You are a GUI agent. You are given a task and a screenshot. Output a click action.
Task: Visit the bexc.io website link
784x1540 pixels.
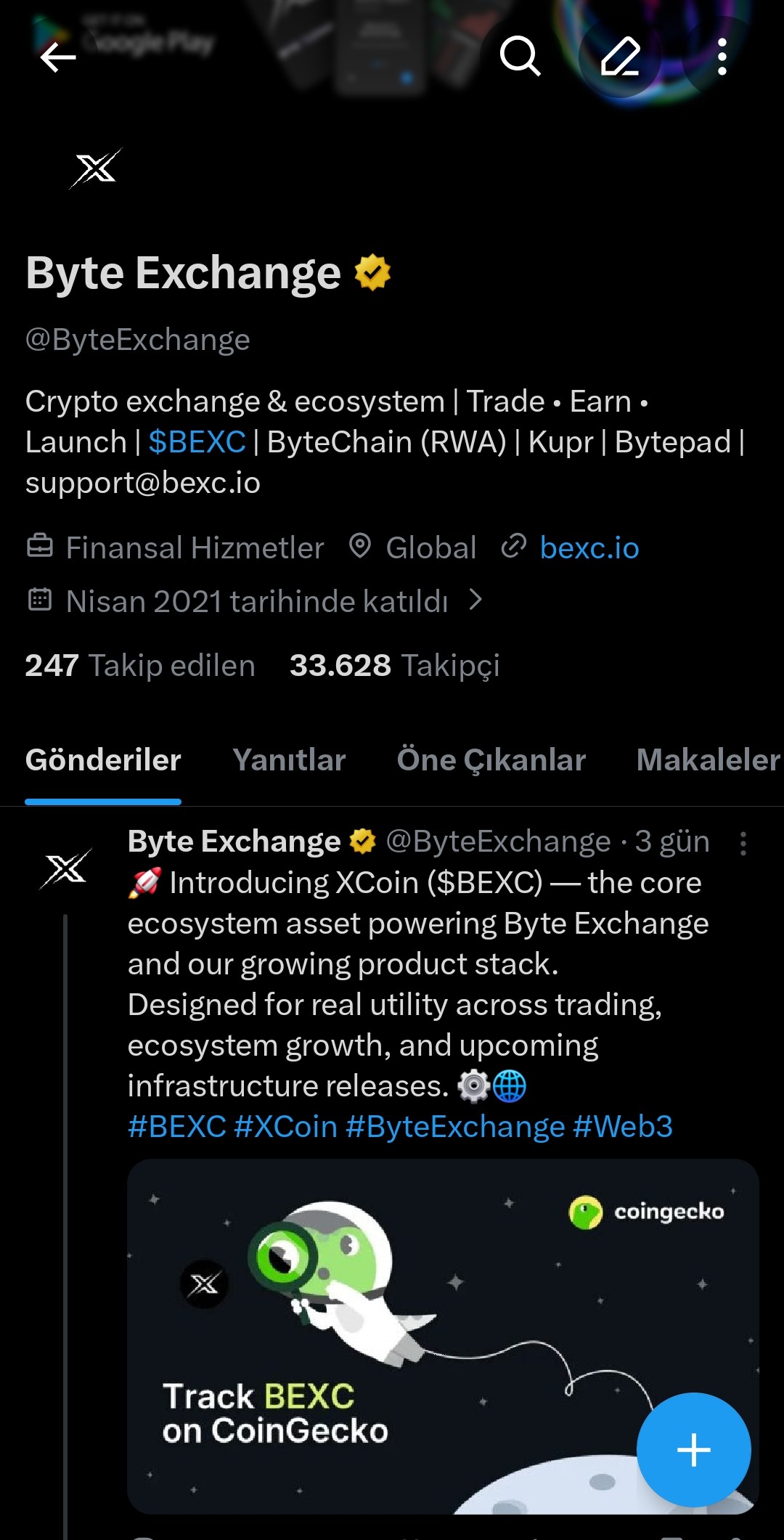589,548
